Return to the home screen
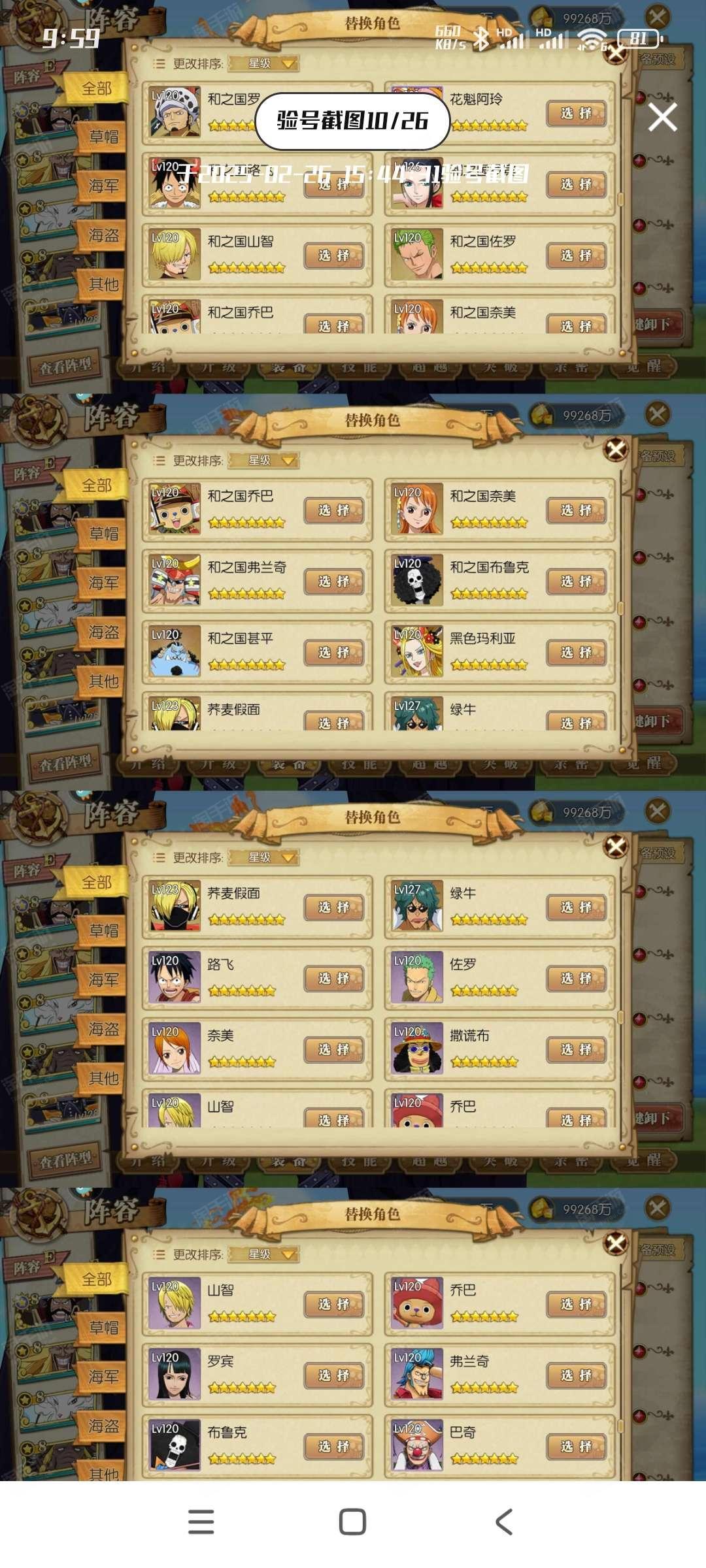This screenshot has width=706, height=1568. coord(352,1522)
